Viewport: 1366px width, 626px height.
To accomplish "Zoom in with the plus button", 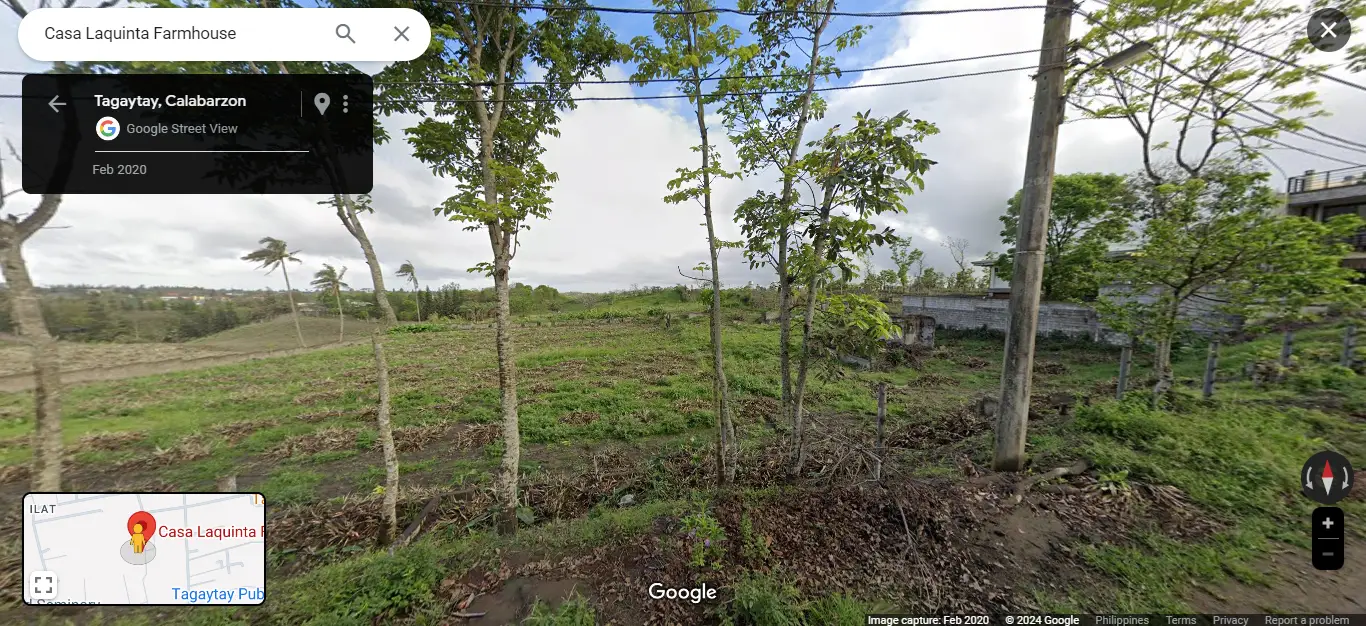I will [x=1327, y=523].
